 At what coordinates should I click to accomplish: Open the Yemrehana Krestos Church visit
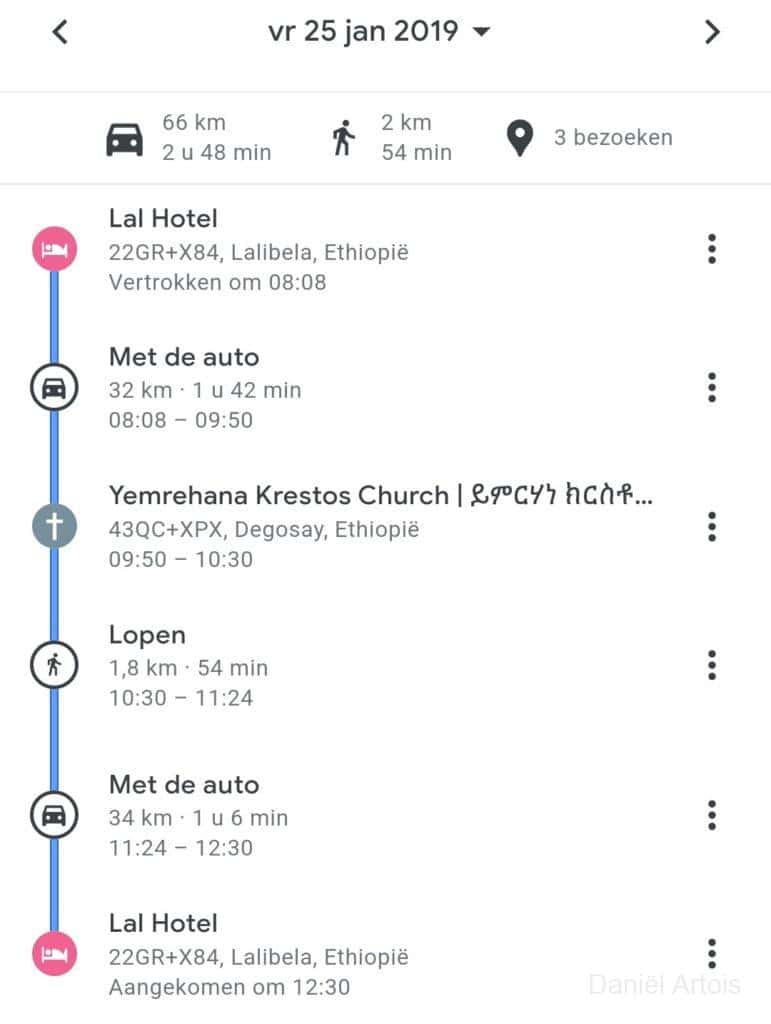click(x=380, y=526)
